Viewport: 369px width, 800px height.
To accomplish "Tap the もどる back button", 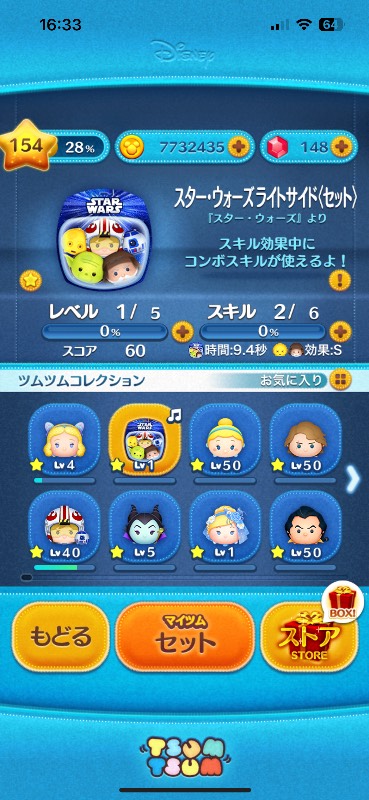I will [x=61, y=636].
